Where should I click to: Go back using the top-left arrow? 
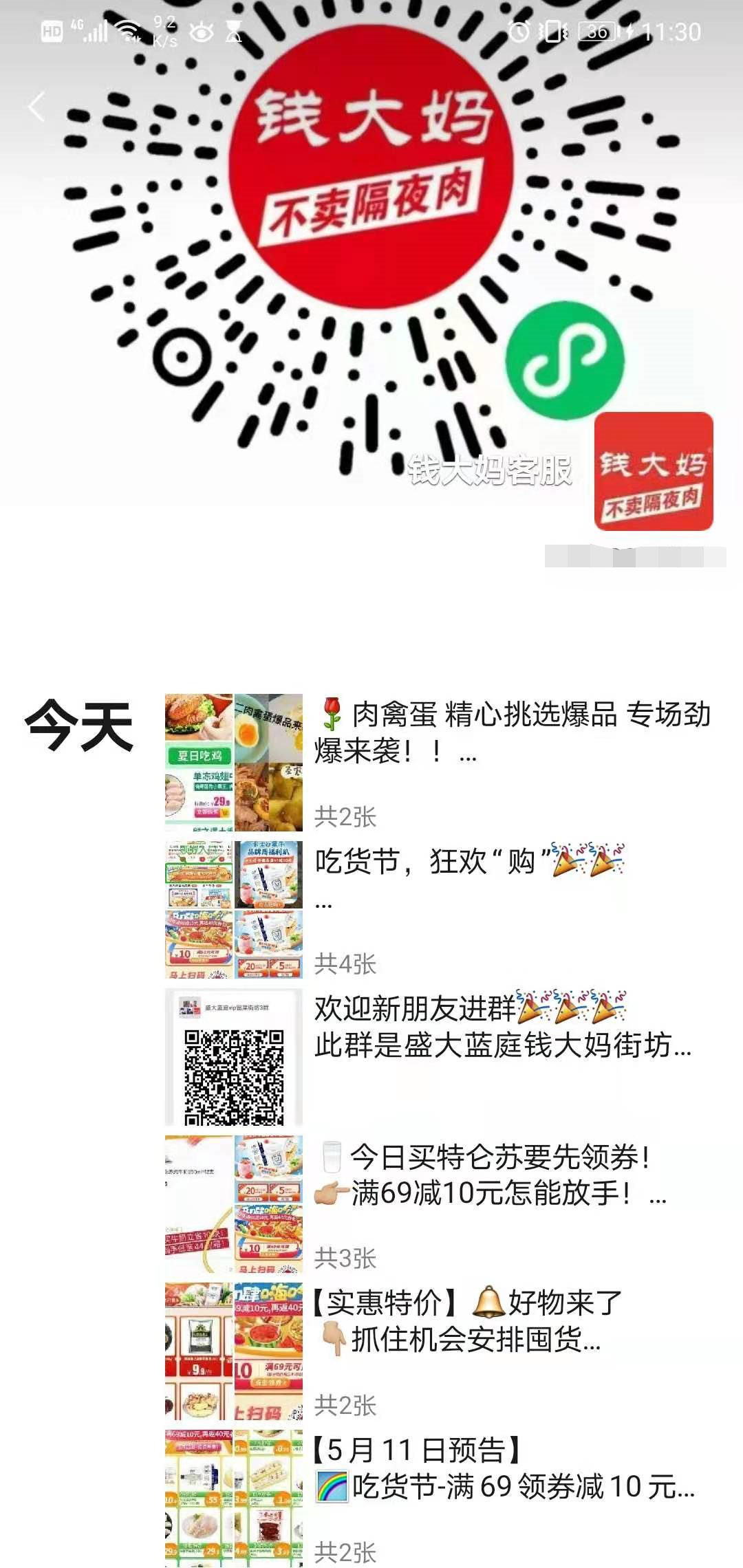pyautogui.click(x=36, y=107)
